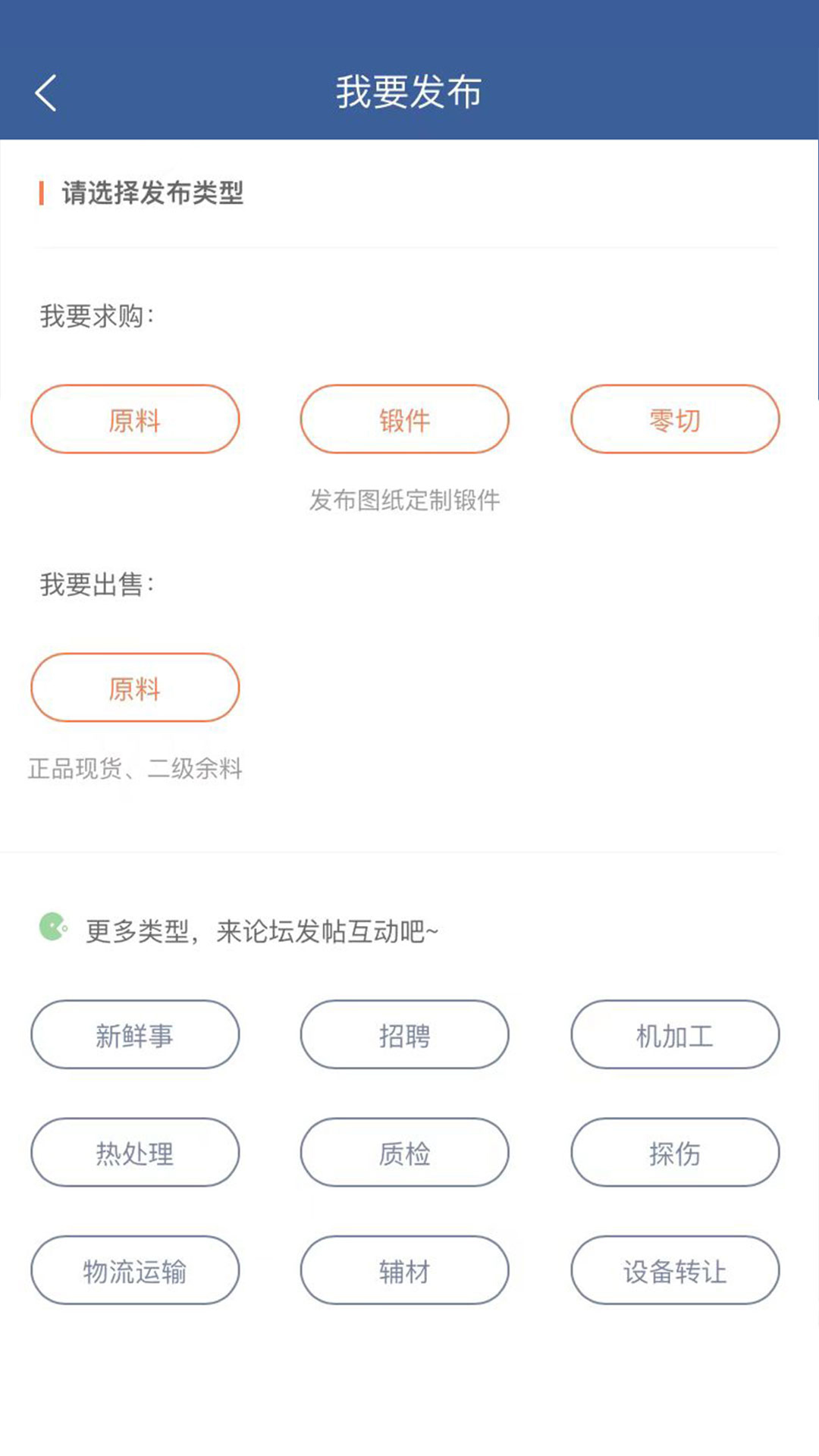819x1456 pixels.
Task: Tap the 机加工 category chip
Action: (x=674, y=1034)
